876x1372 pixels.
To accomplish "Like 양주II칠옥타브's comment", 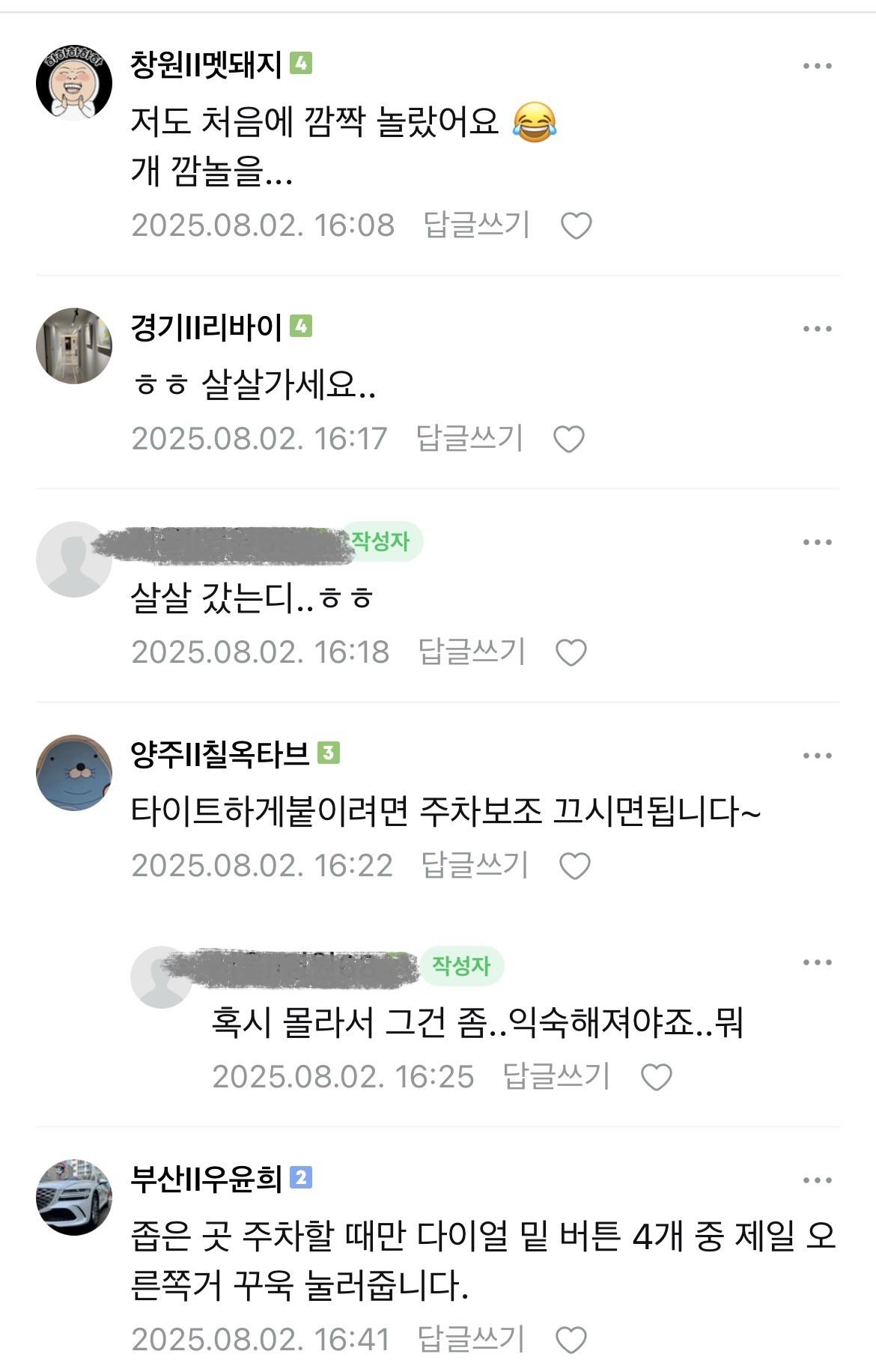I will click(575, 866).
